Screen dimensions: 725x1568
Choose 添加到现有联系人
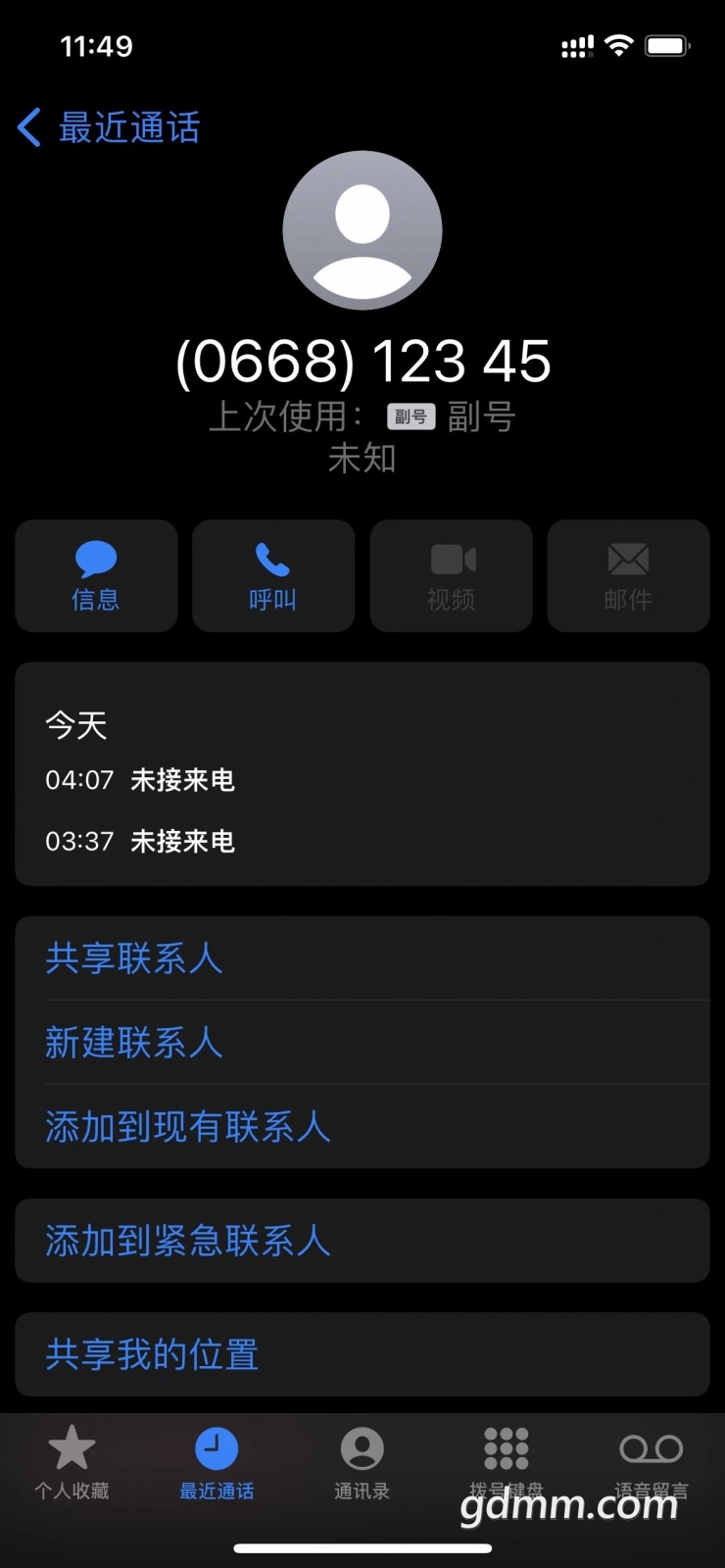coord(187,1127)
